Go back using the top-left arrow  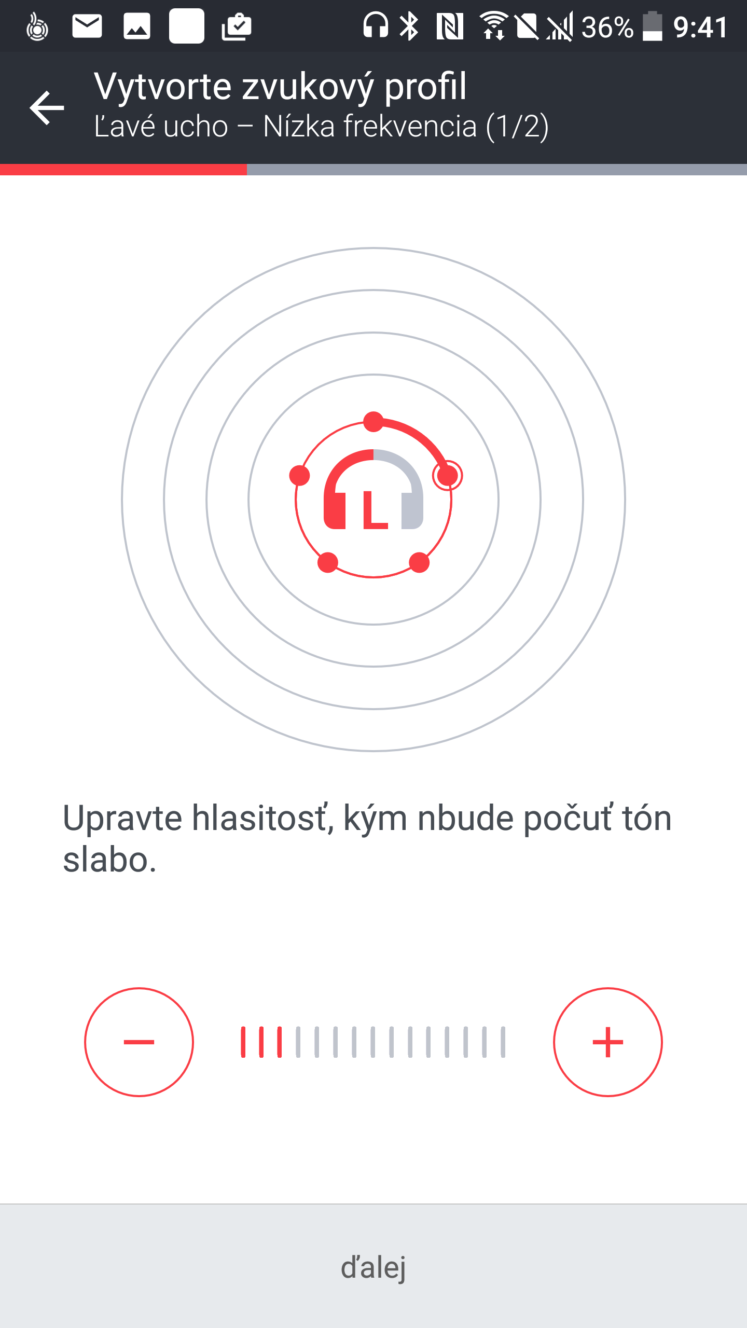(46, 108)
